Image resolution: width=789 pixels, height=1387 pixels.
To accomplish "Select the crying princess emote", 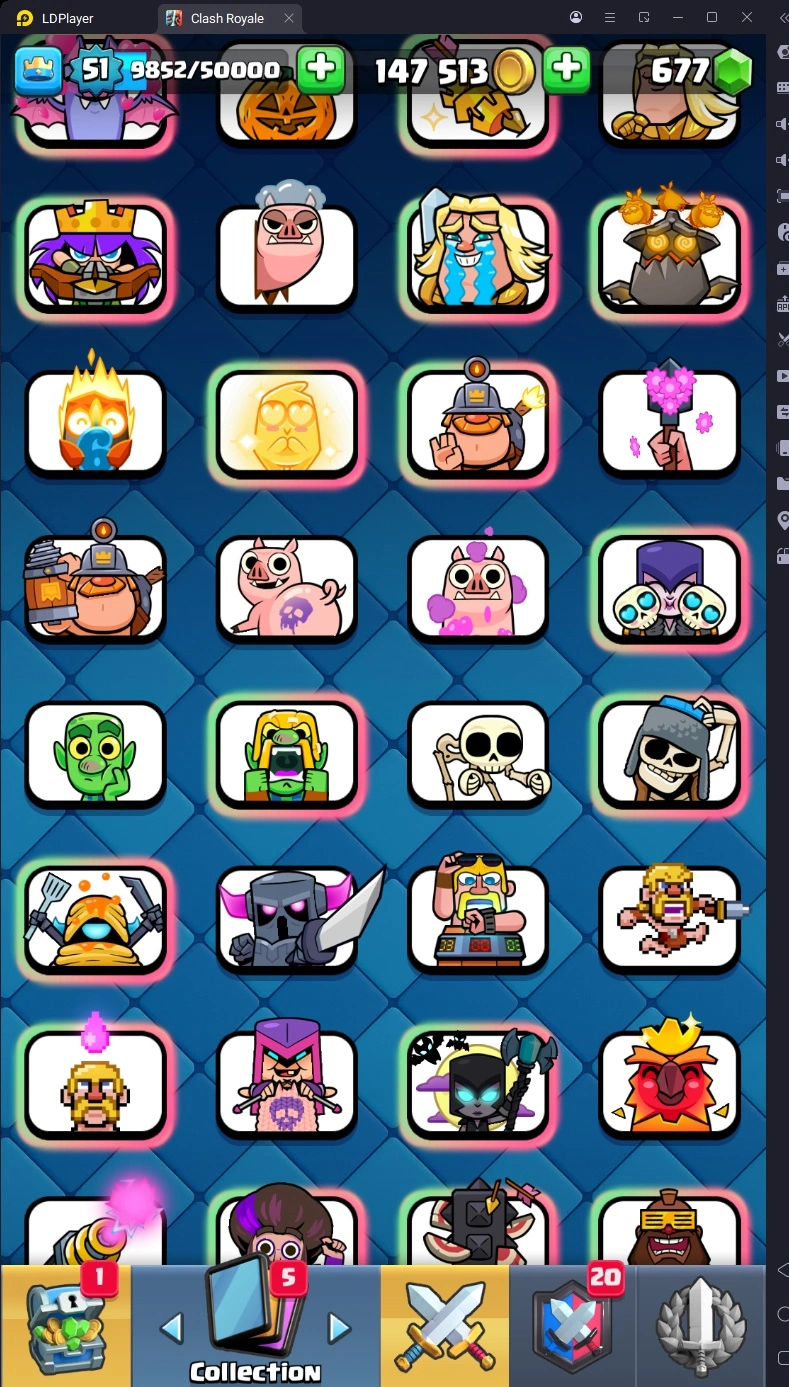I will click(478, 255).
